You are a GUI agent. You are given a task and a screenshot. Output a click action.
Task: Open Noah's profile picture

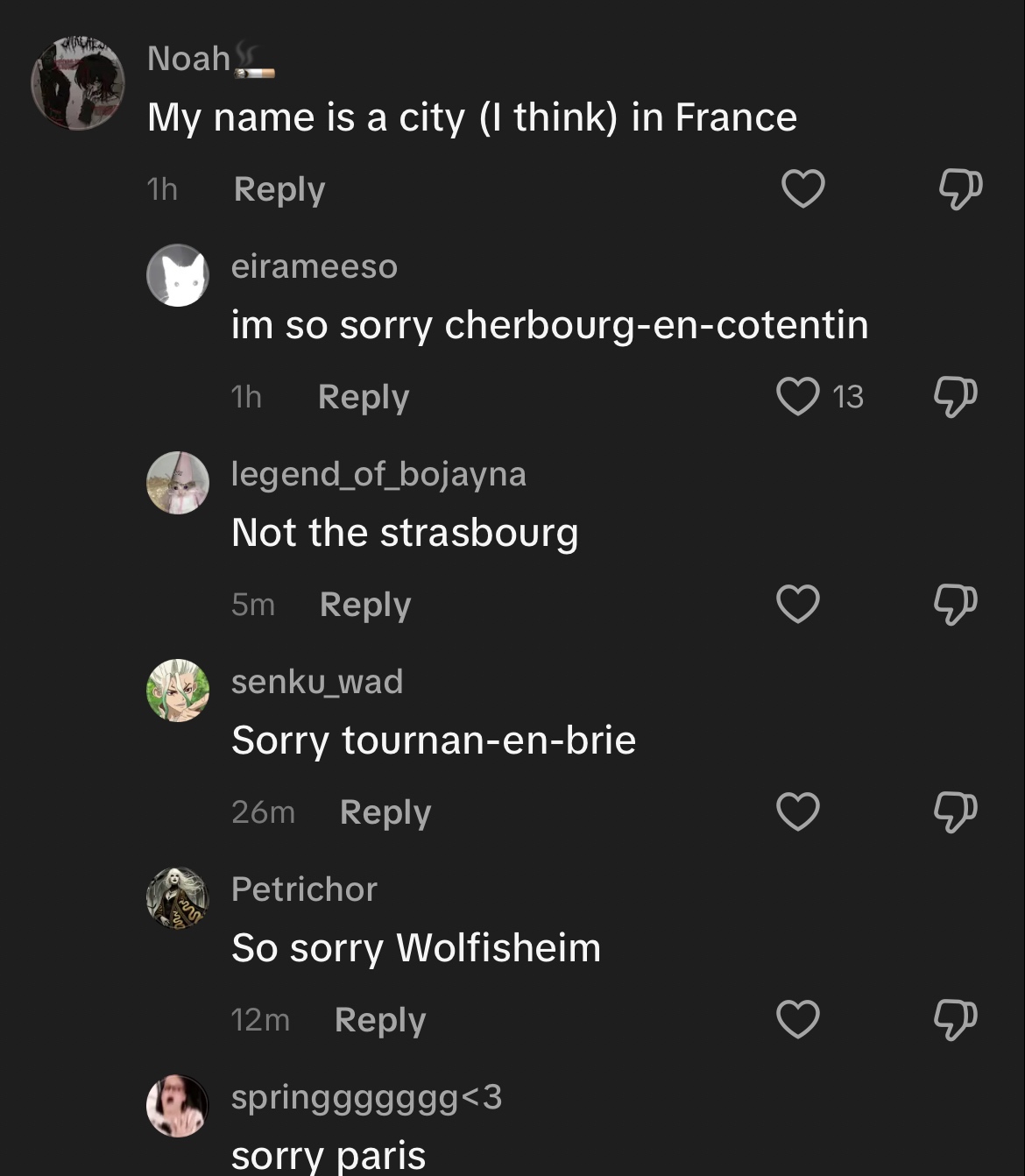pos(78,83)
